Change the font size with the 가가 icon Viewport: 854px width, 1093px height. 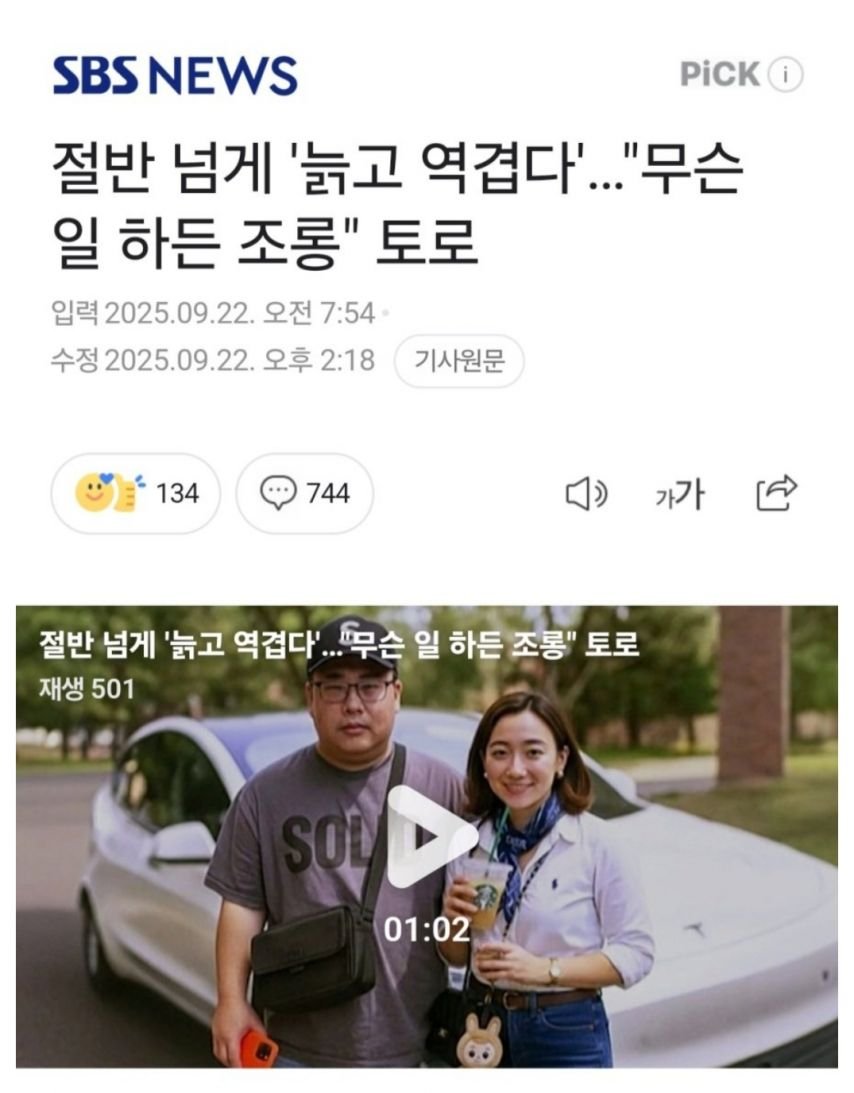pos(680,493)
